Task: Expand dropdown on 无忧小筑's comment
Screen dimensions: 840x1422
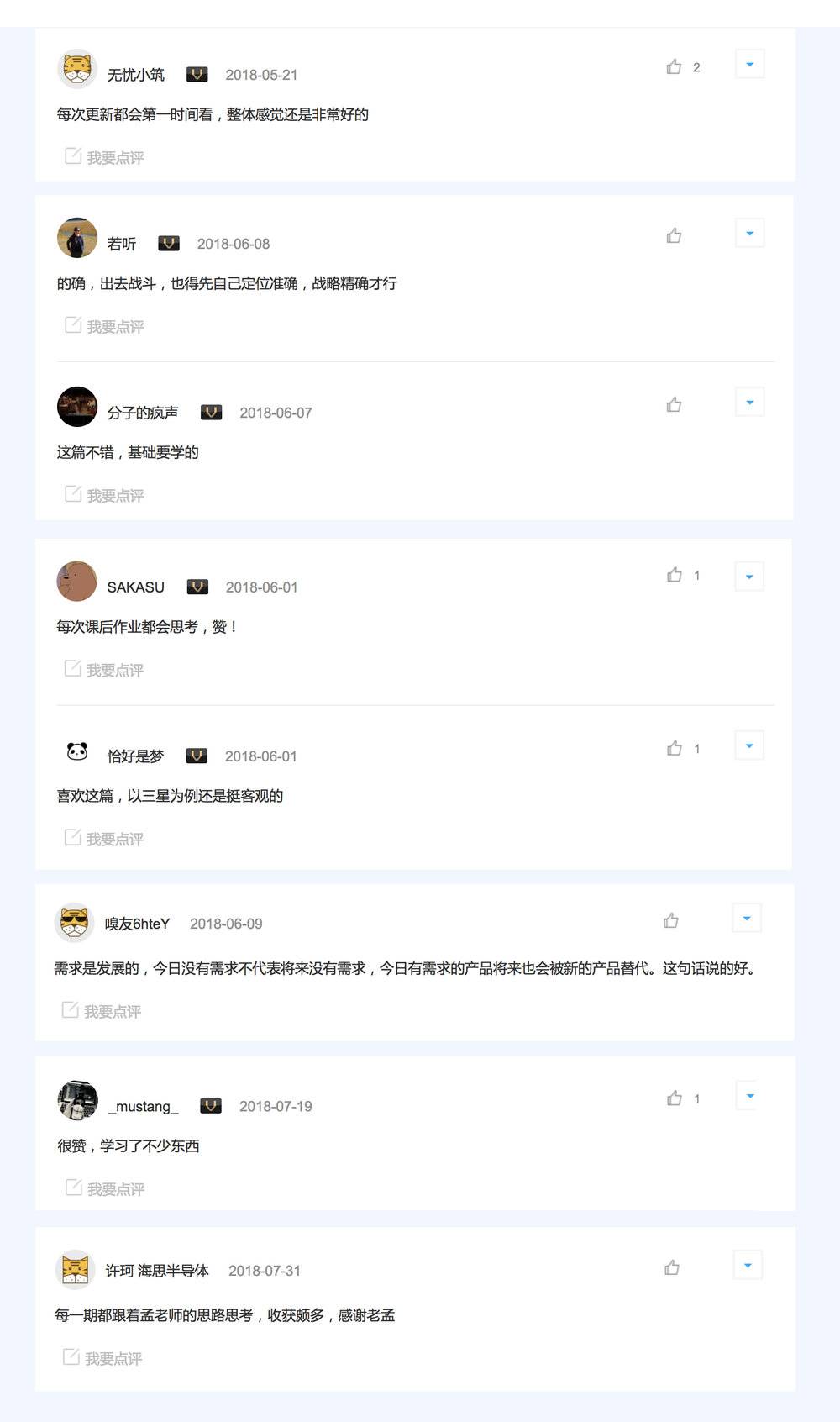Action: pyautogui.click(x=749, y=65)
